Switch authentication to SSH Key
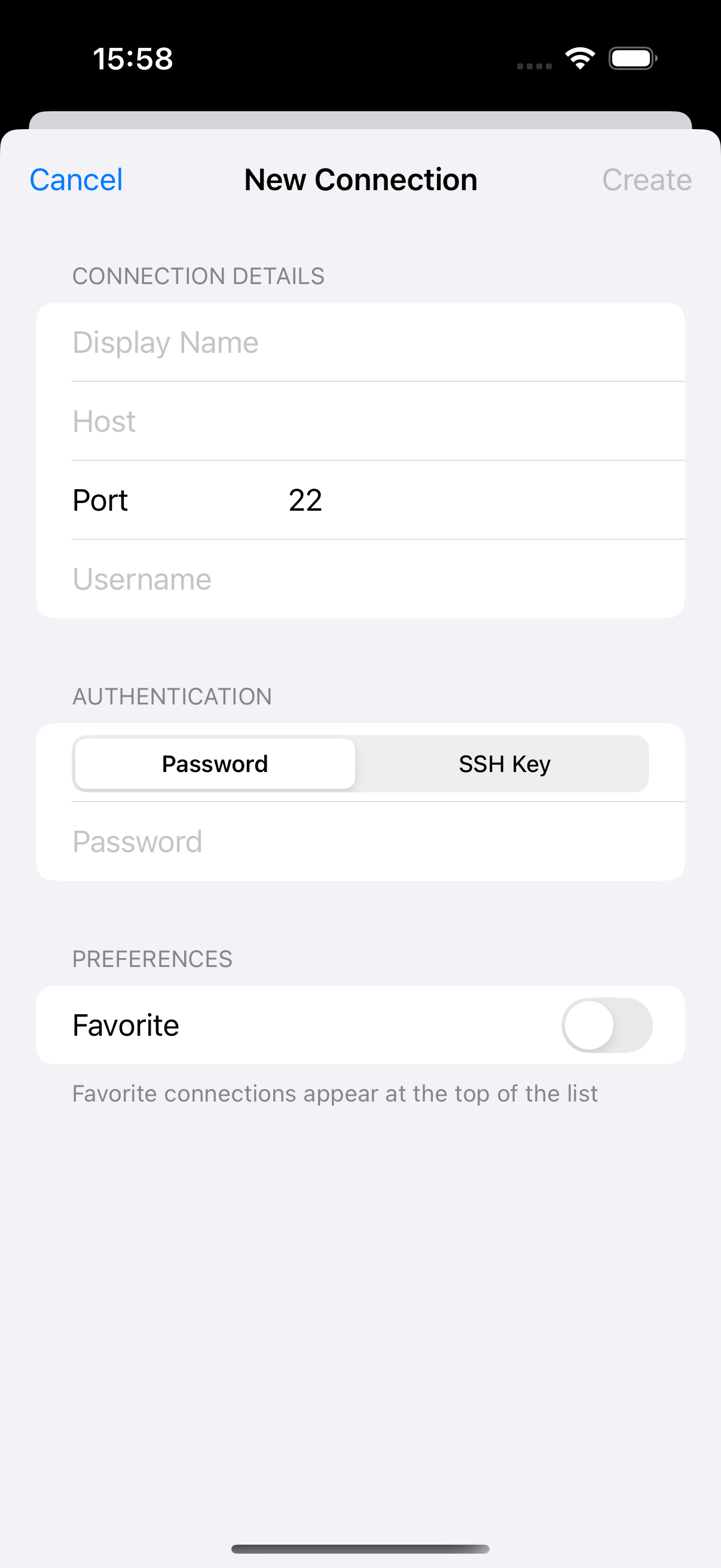Screen dimensions: 721x1568 point(504,763)
